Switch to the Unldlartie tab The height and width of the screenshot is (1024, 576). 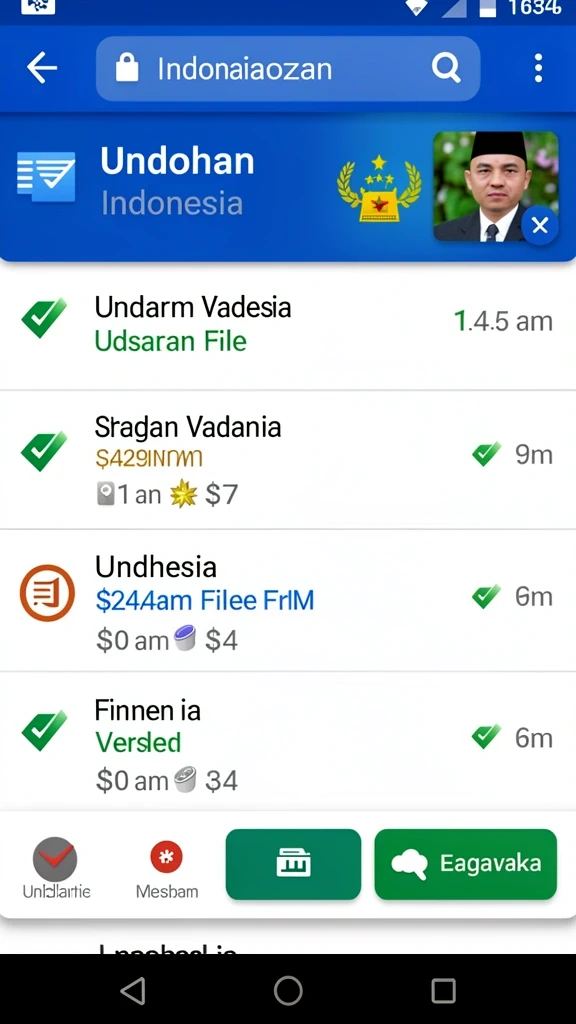pos(56,869)
